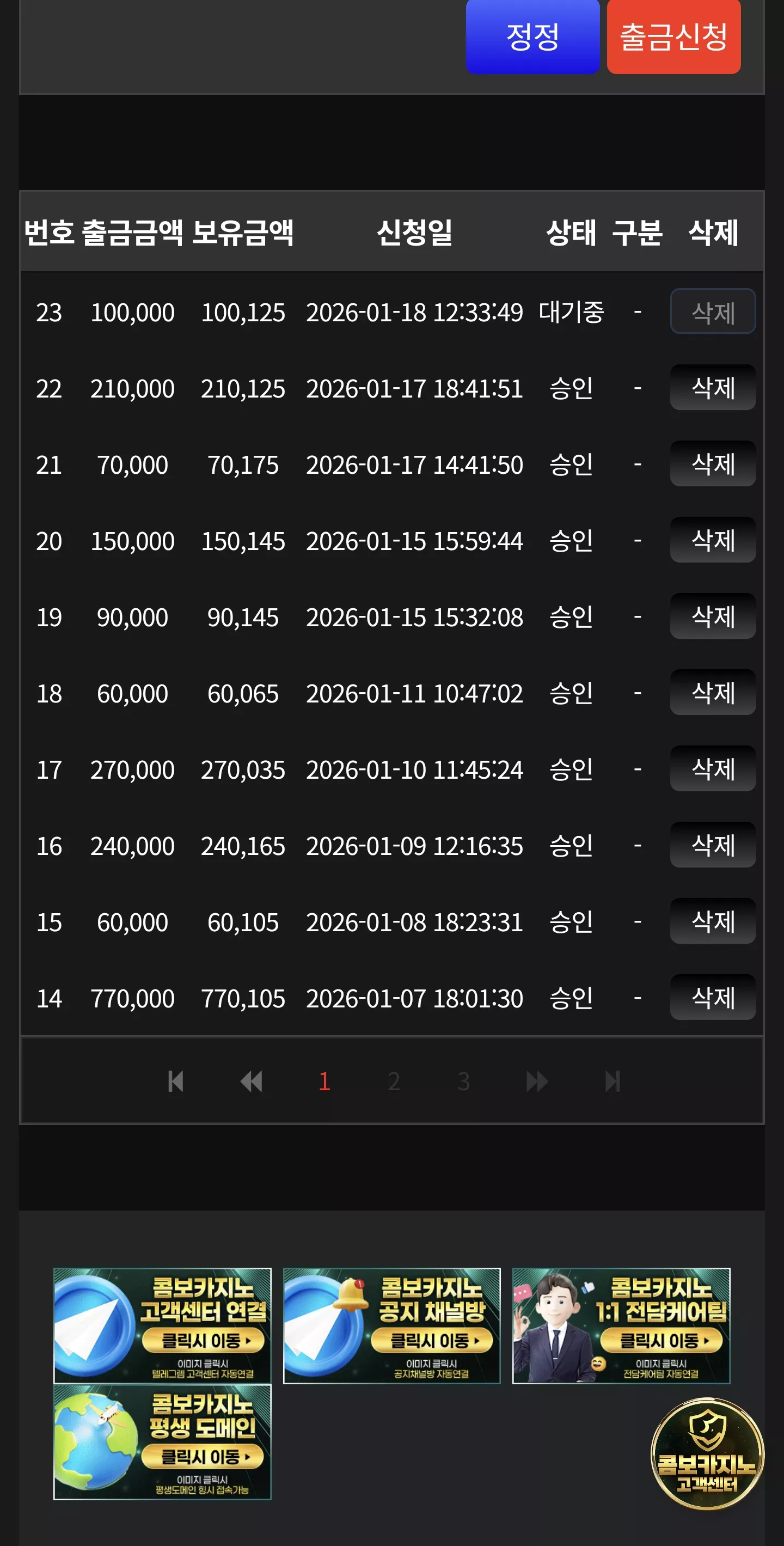Jump to the first page arrow
This screenshot has height=1546, width=784.
pyautogui.click(x=175, y=1081)
